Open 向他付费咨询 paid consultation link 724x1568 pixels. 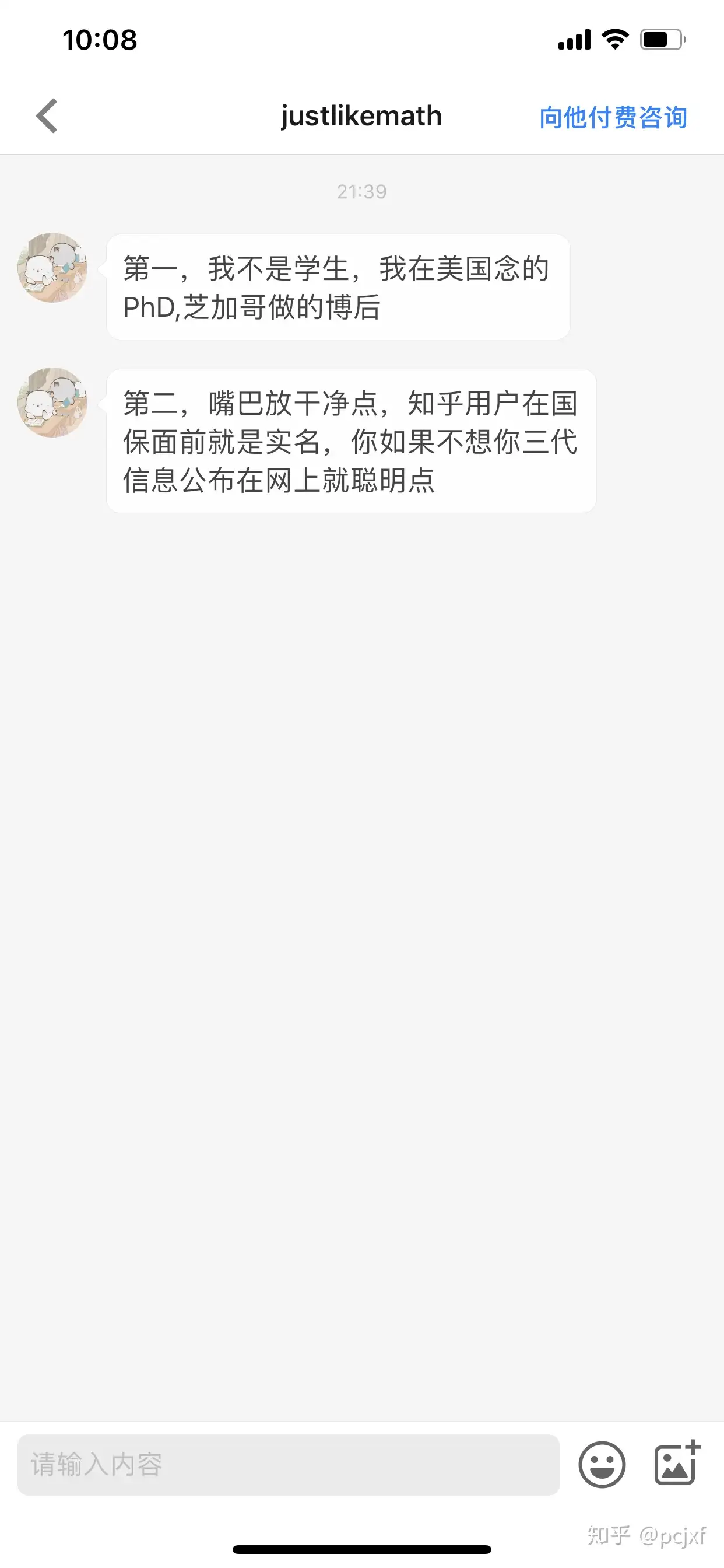(x=612, y=117)
